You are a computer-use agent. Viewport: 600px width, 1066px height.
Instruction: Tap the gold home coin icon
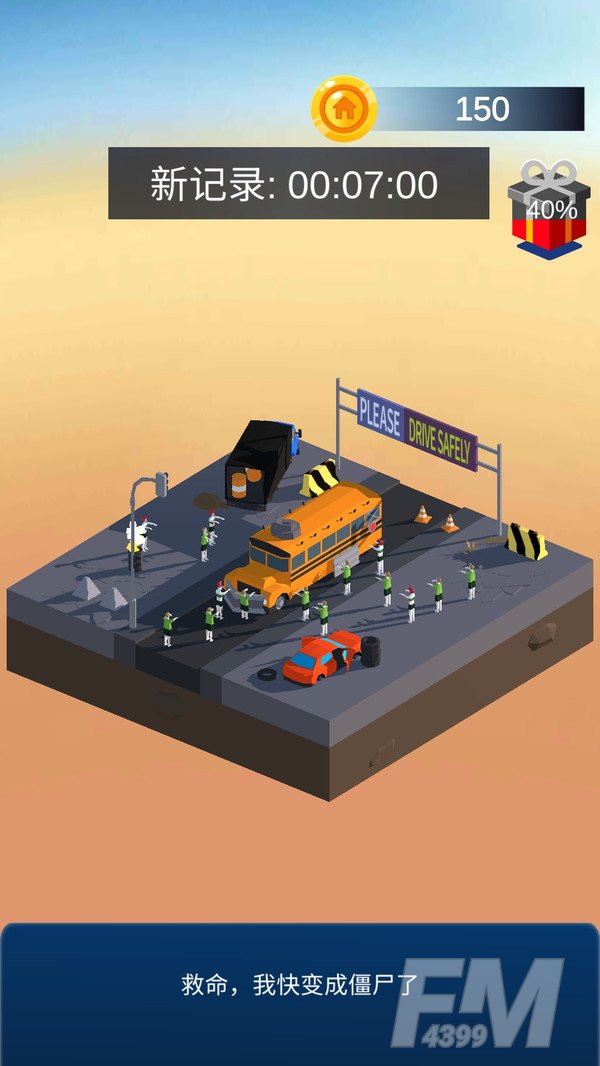point(343,108)
